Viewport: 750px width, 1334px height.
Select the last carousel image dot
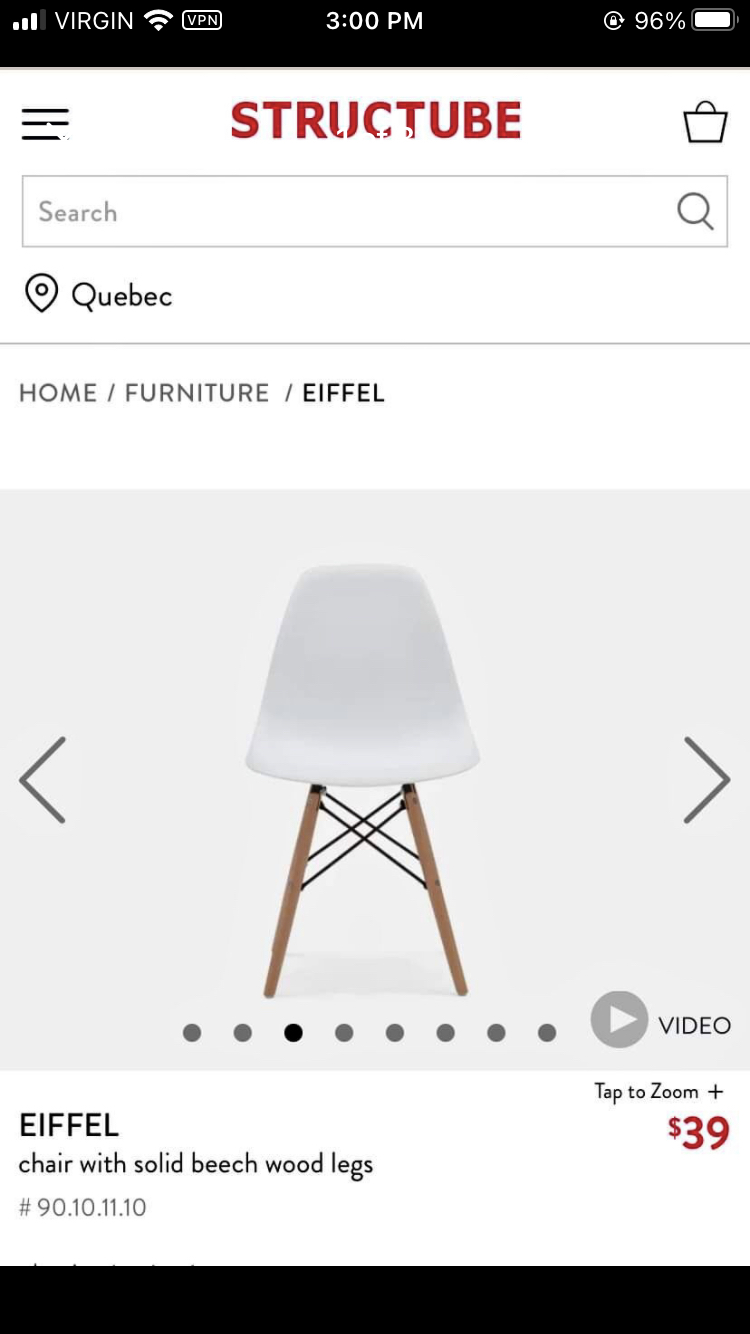click(x=546, y=1031)
